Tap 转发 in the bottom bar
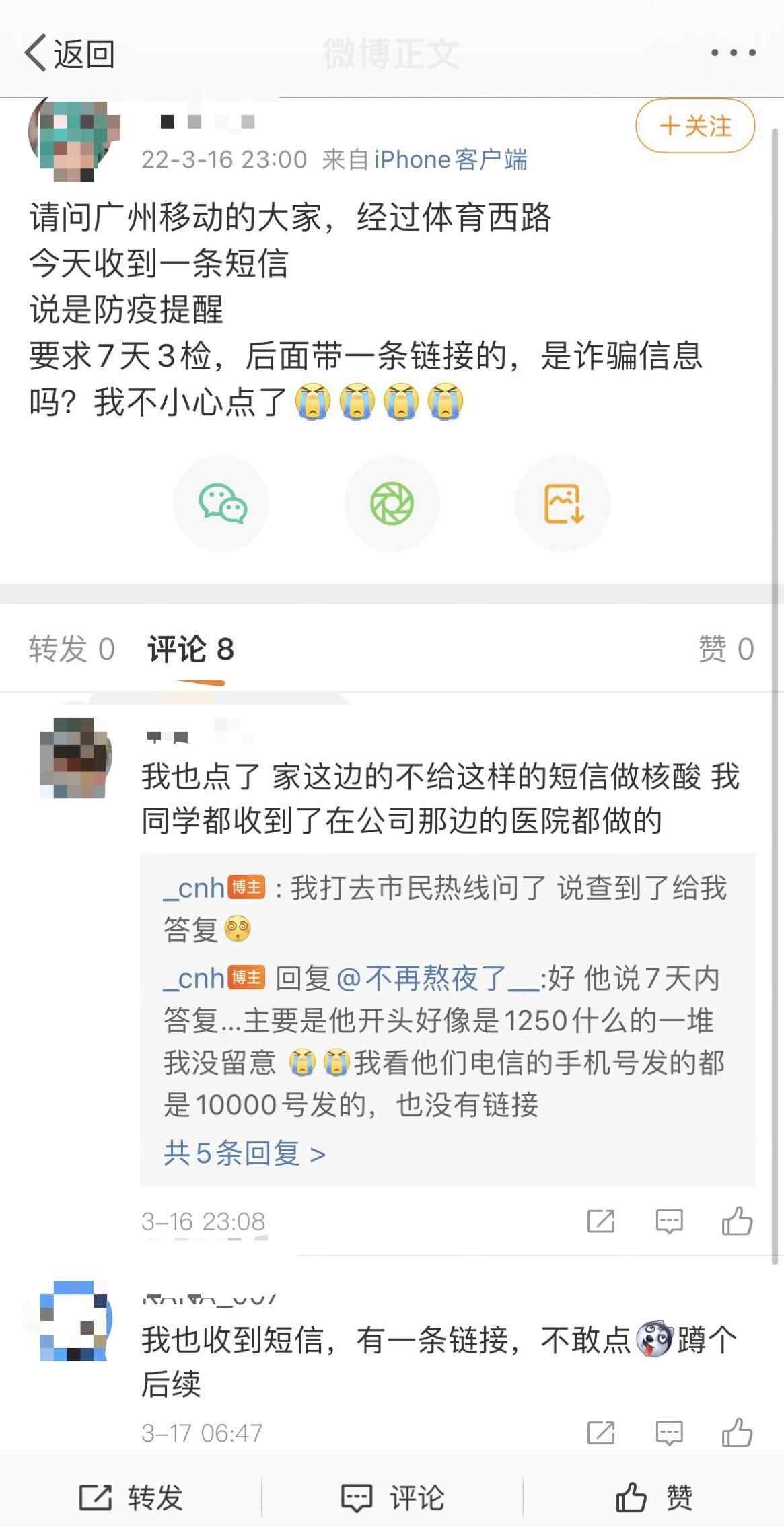The image size is (784, 1527). [131, 1498]
